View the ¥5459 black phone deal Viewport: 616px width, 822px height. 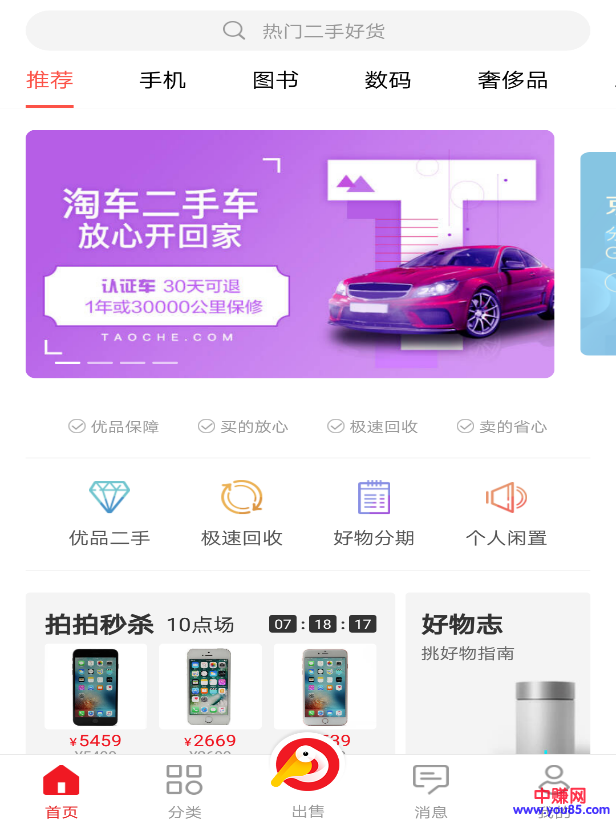point(96,693)
